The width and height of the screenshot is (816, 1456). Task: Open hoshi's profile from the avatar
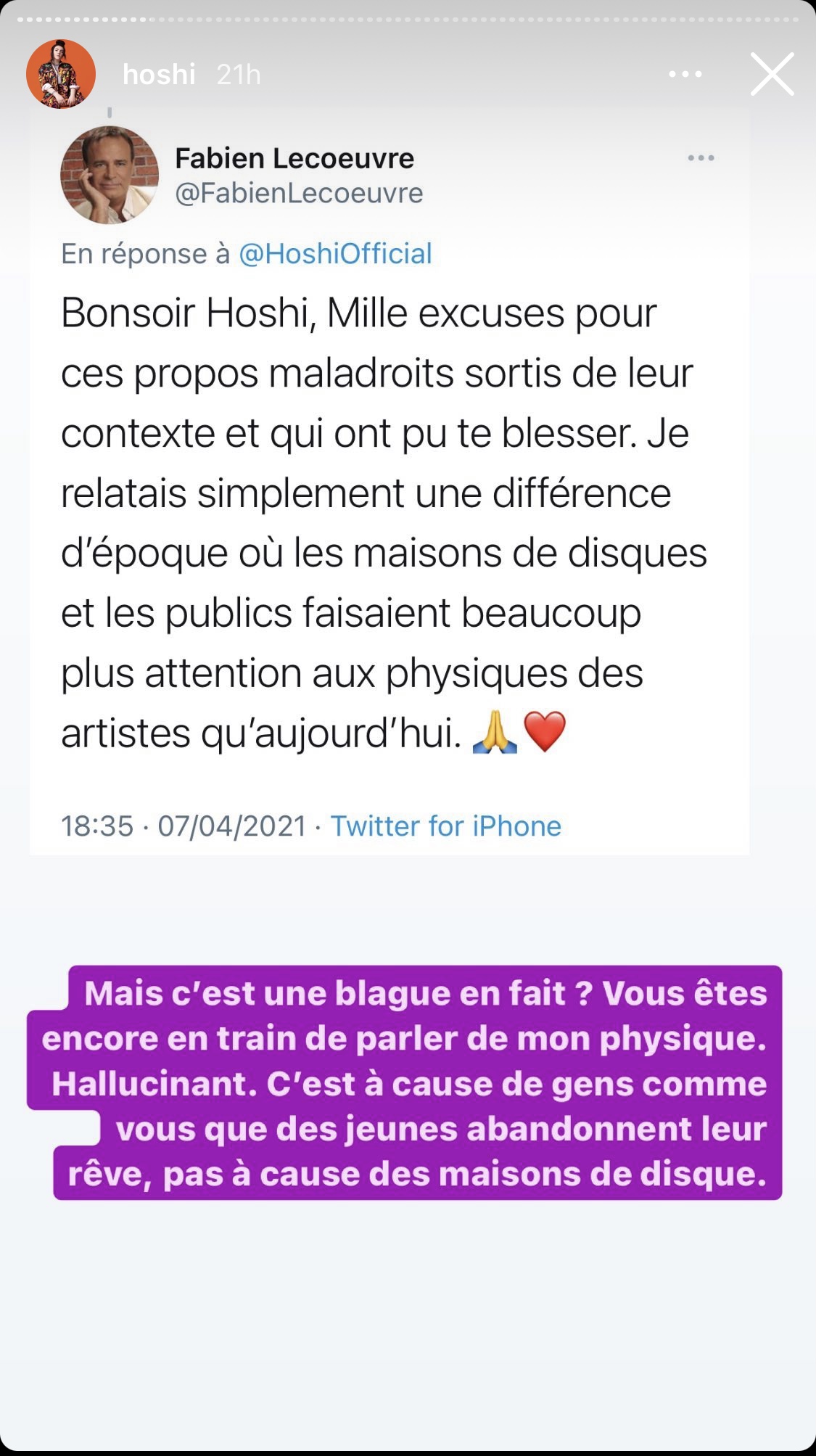point(61,74)
